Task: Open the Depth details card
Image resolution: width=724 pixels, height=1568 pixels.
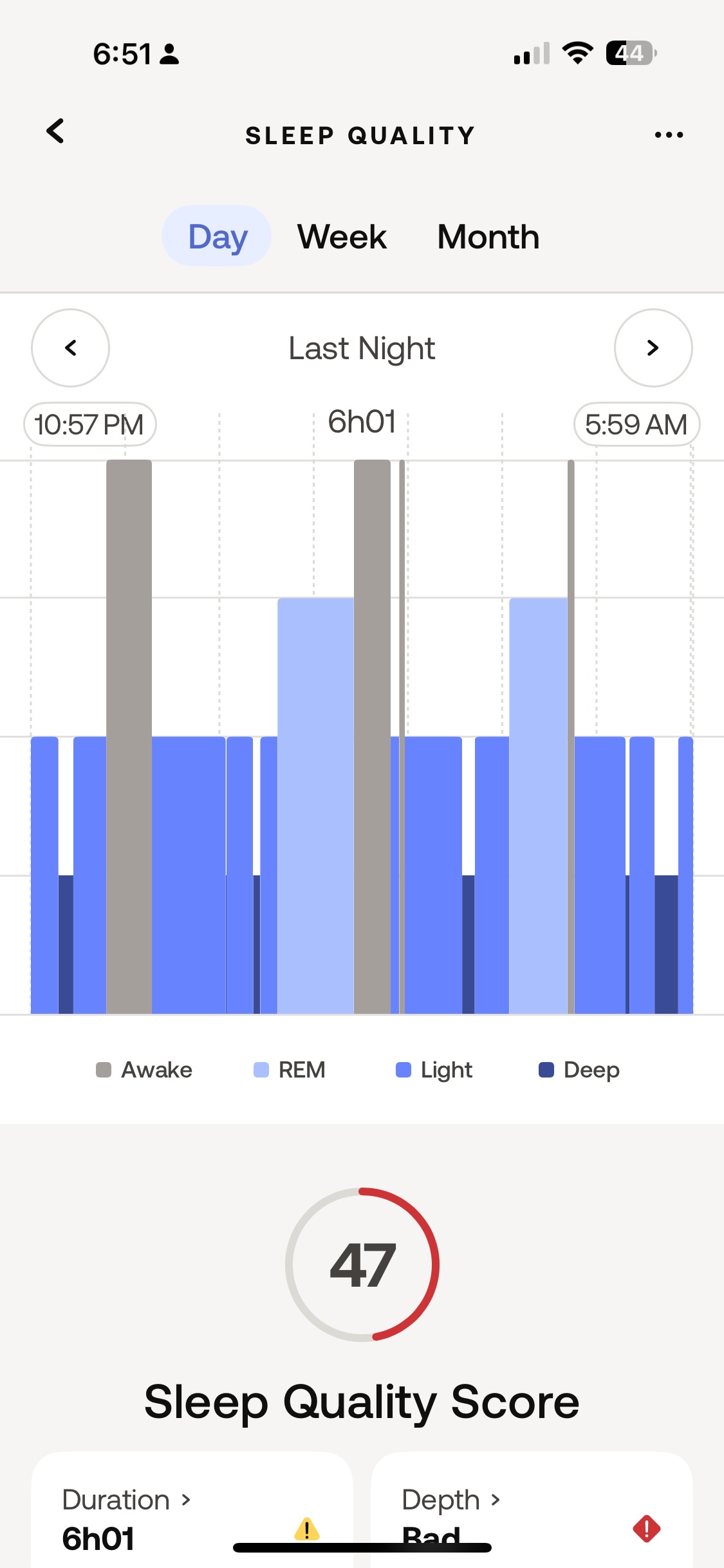Action: [x=532, y=1509]
